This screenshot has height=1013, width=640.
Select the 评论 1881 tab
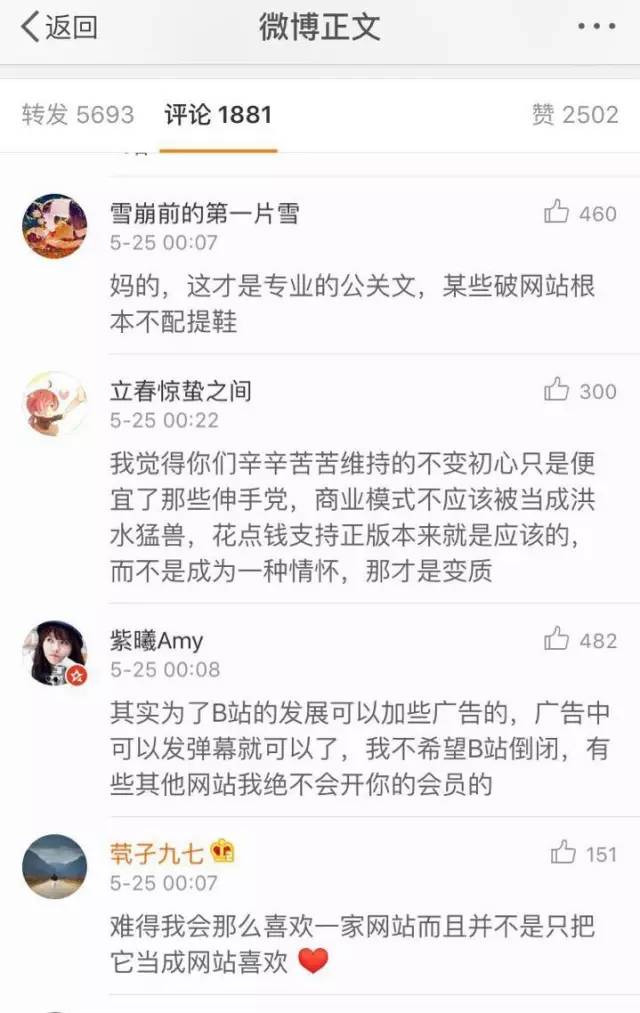coord(218,115)
